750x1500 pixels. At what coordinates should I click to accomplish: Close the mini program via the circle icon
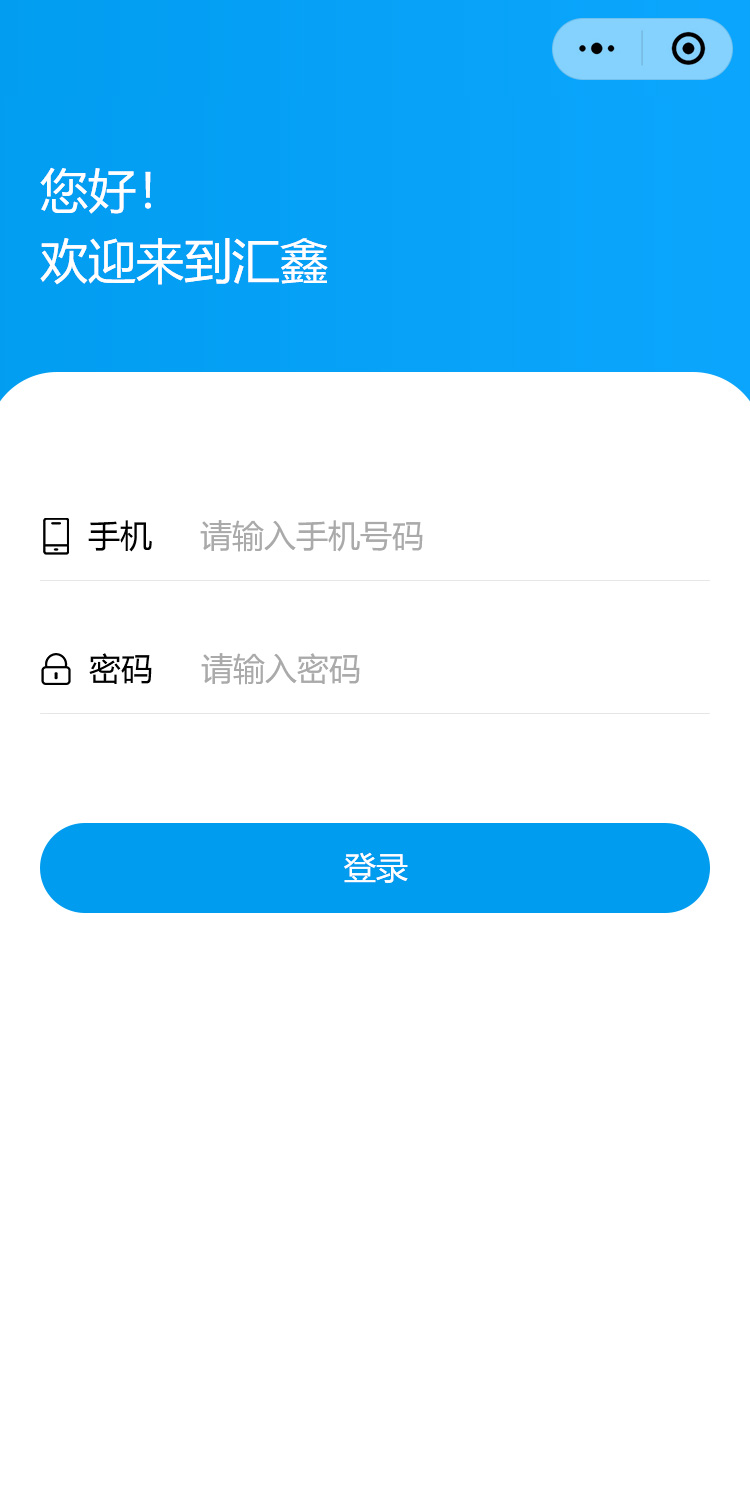[x=688, y=48]
